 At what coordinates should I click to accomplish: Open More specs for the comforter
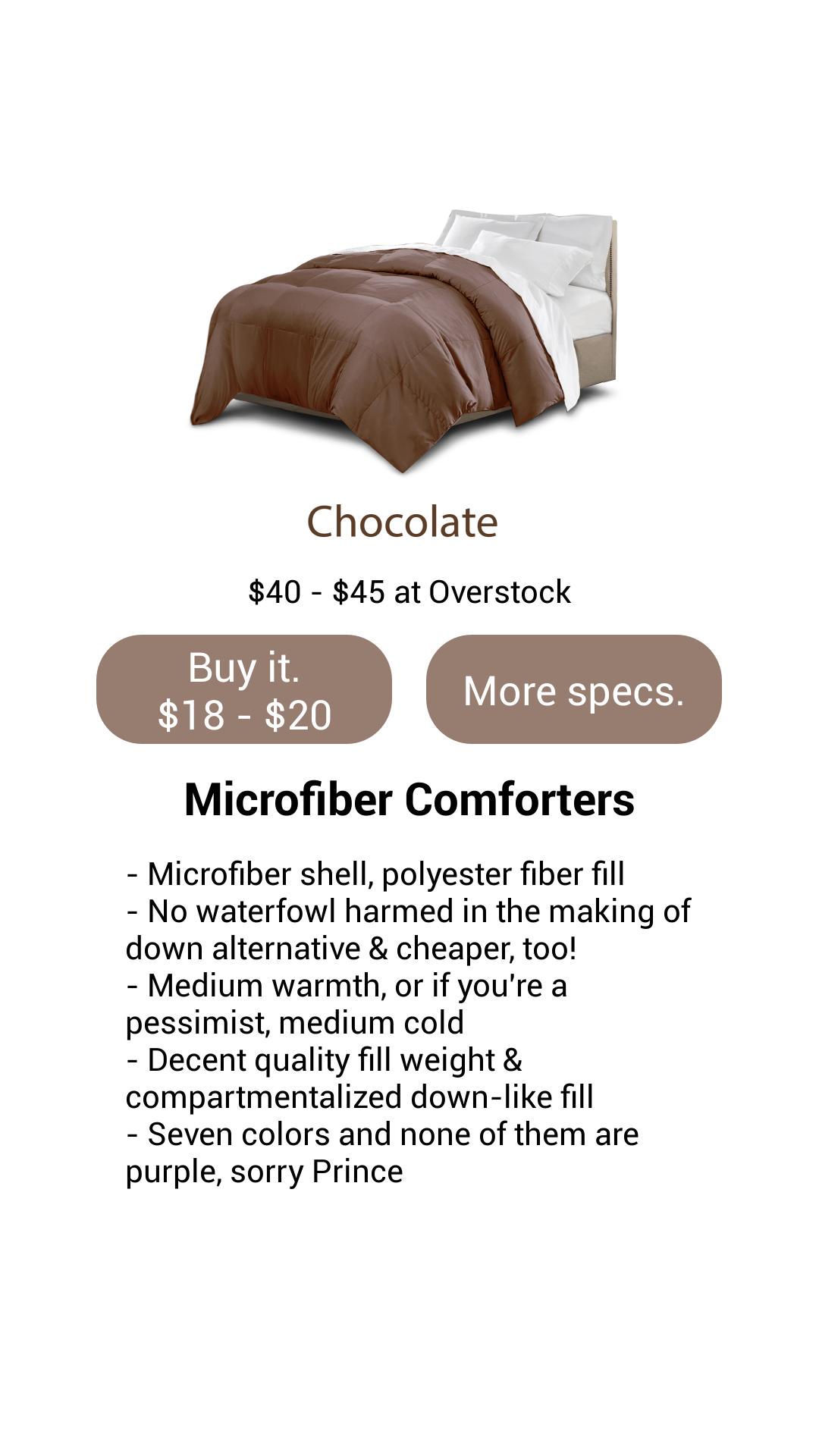click(573, 689)
